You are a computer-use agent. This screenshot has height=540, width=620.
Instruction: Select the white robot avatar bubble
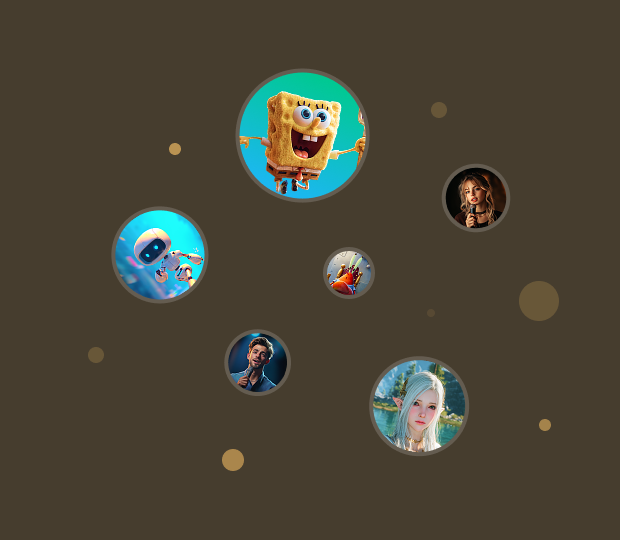(160, 254)
